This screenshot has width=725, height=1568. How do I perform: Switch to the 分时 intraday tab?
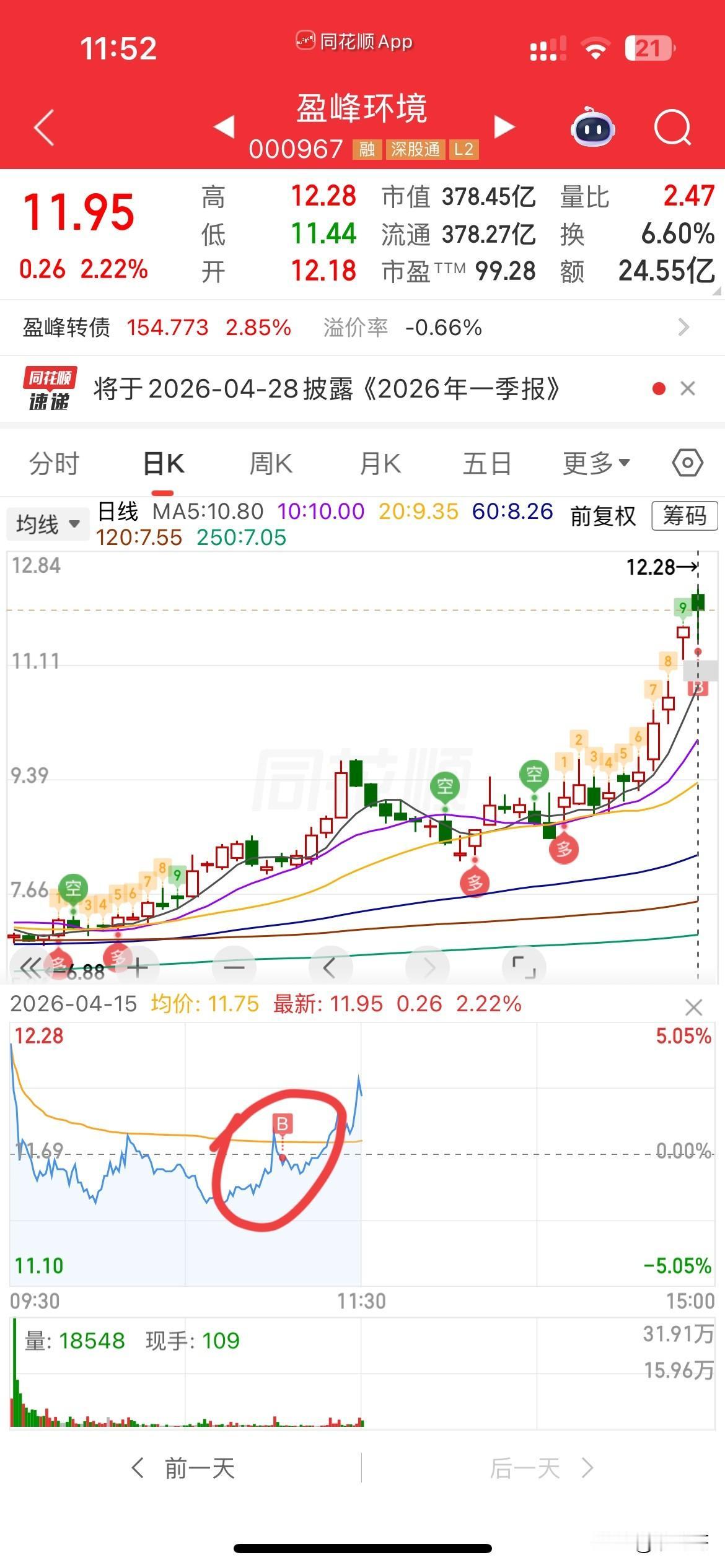[53, 462]
